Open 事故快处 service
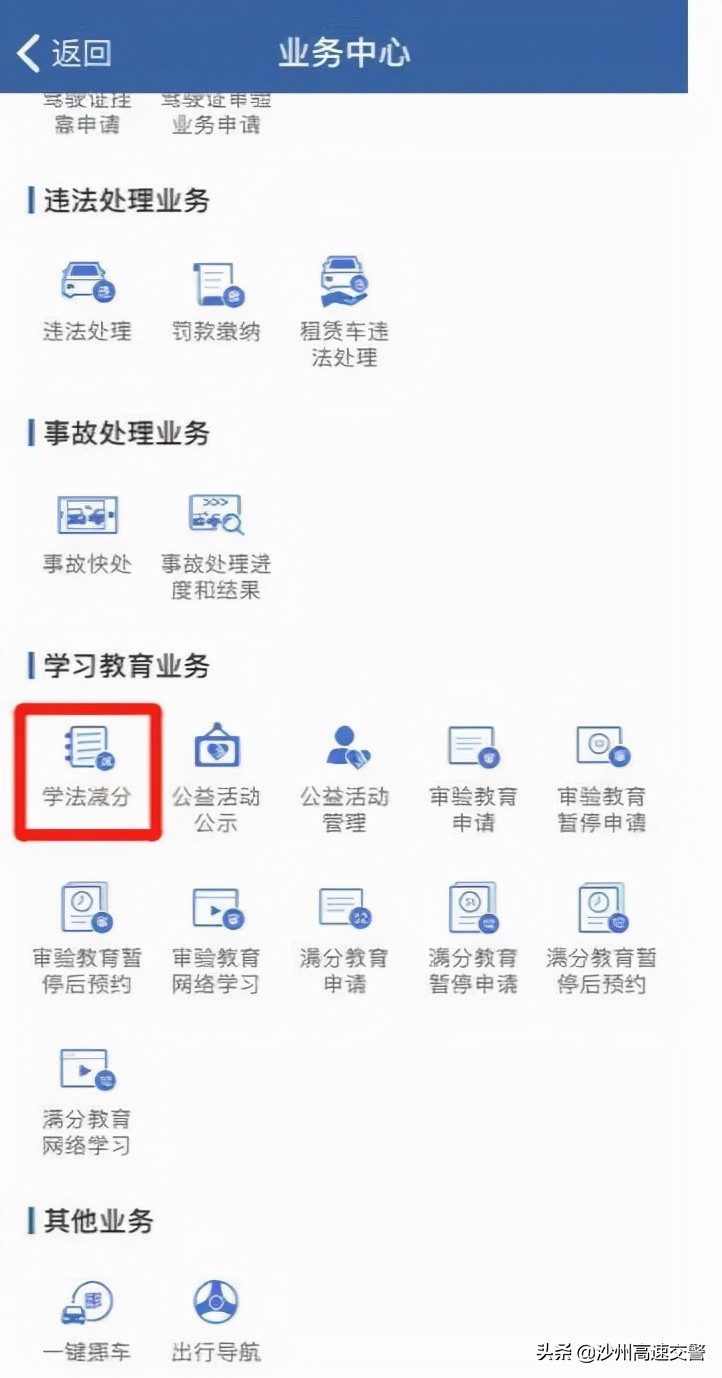 [87, 534]
